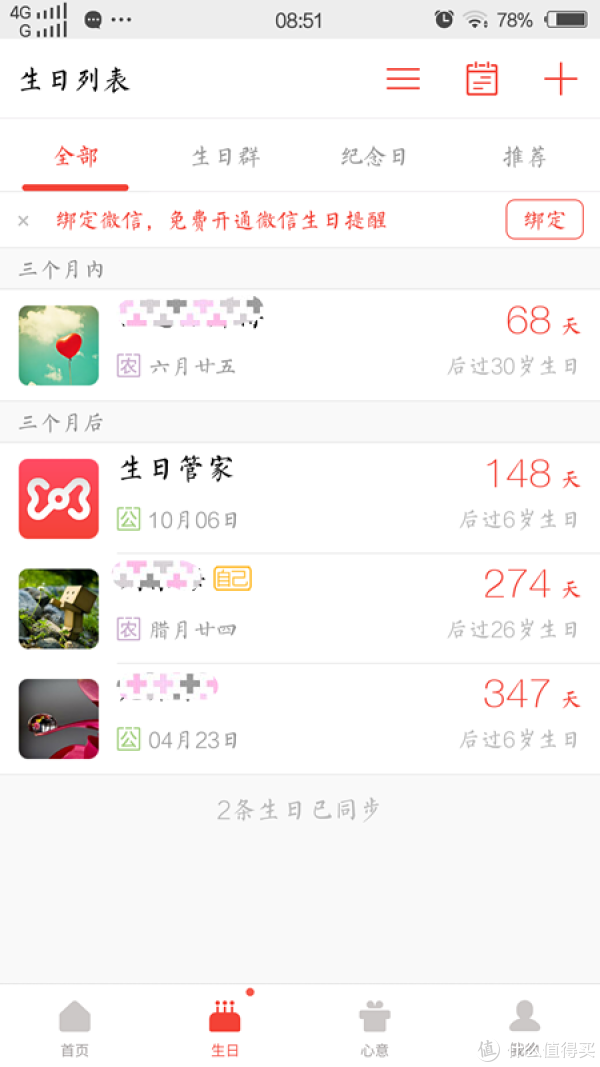Open the 心意 gift tab
The image size is (600, 1067).
pos(375,1028)
